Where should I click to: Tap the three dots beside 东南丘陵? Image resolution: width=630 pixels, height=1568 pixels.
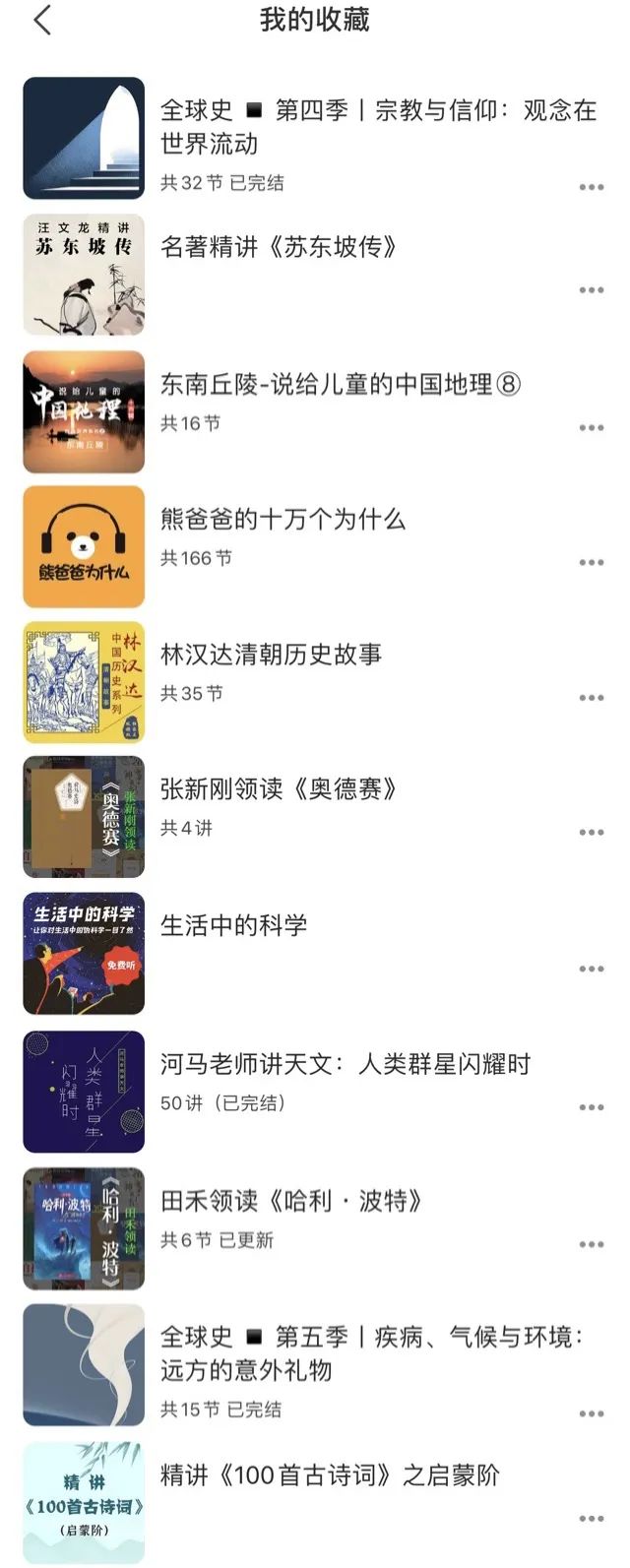(x=591, y=427)
